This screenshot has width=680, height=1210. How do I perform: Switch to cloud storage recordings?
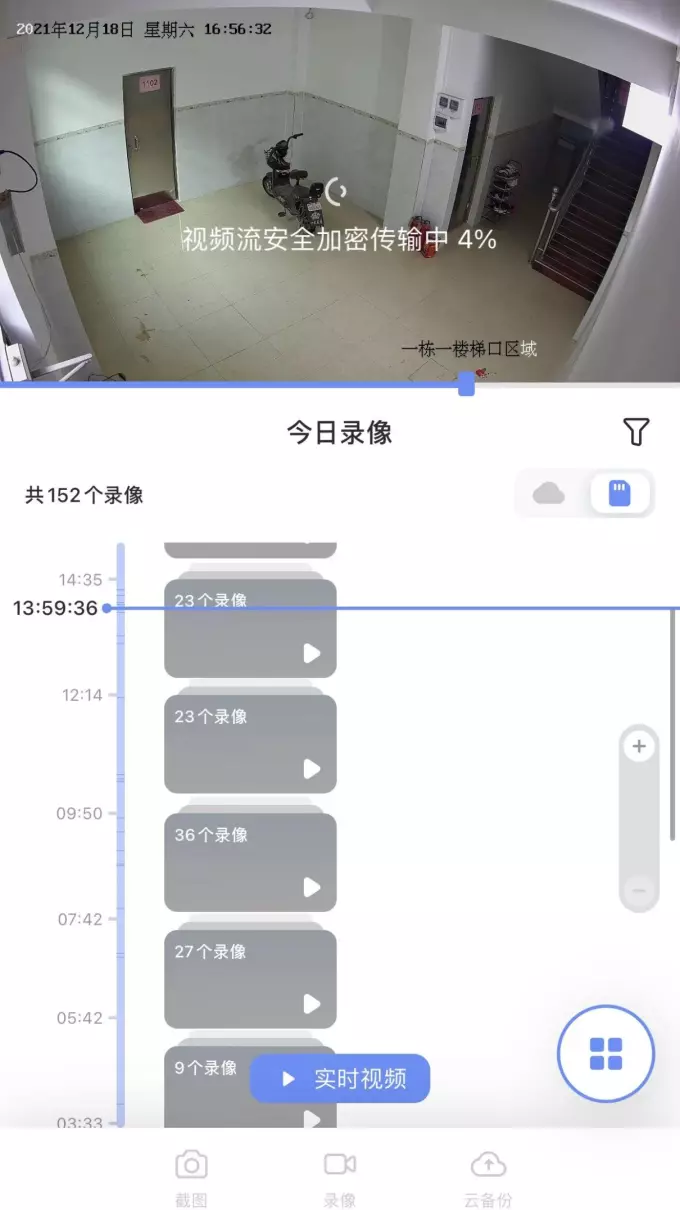coord(548,493)
